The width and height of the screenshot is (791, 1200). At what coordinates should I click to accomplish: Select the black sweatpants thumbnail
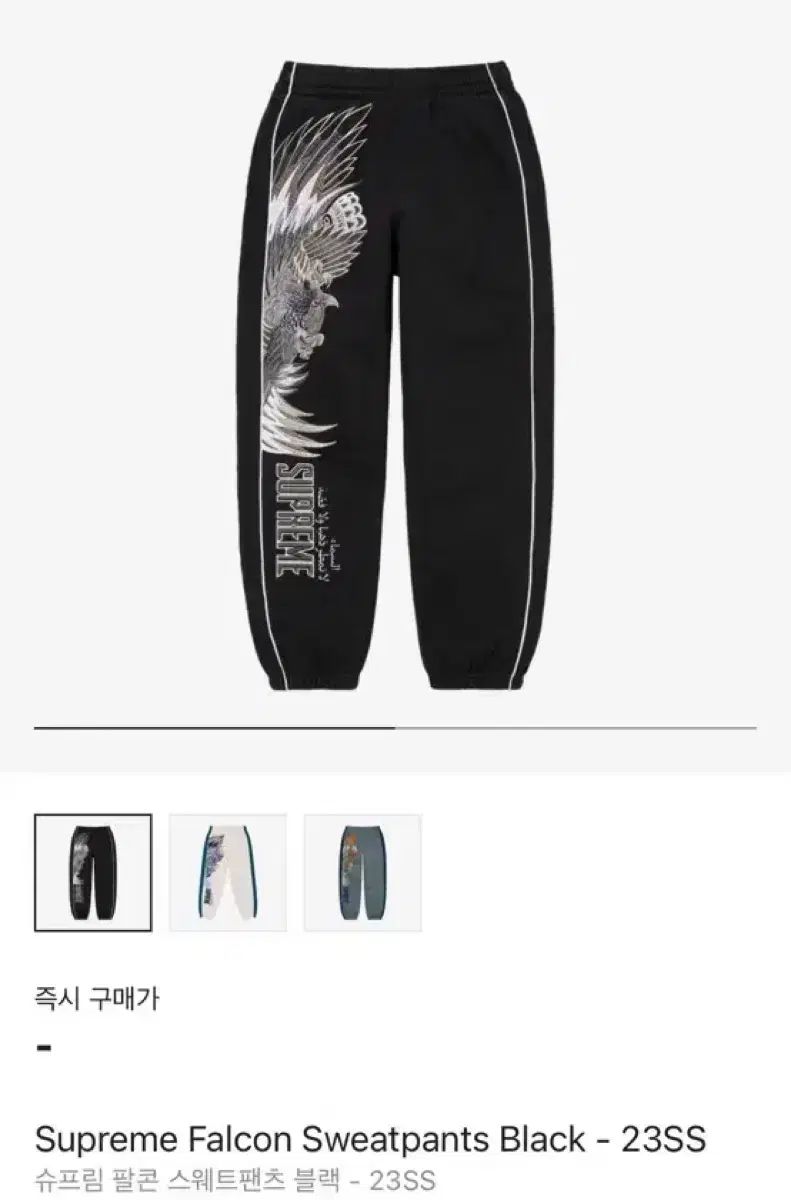pyautogui.click(x=93, y=873)
